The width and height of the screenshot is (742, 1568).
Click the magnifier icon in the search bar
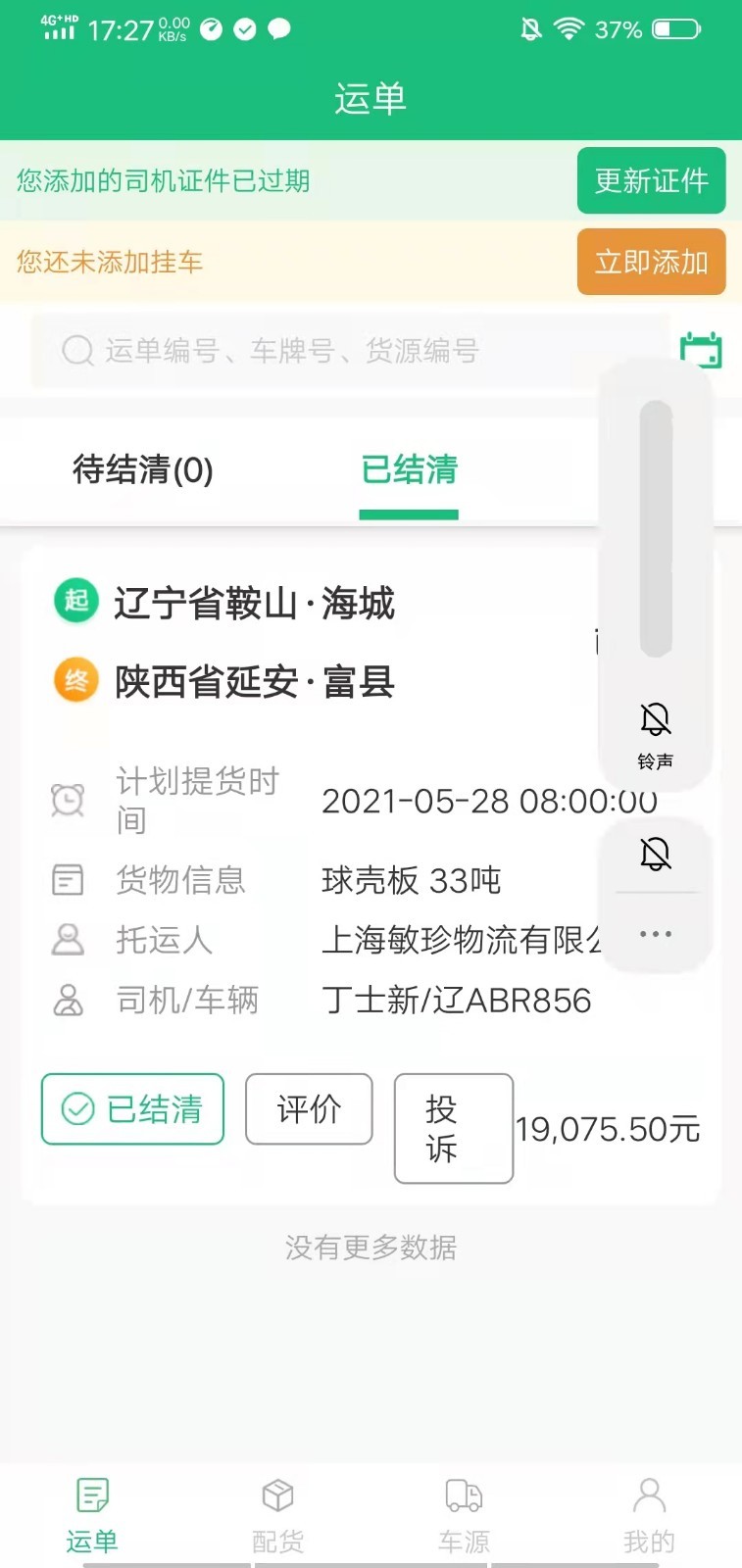coord(75,351)
